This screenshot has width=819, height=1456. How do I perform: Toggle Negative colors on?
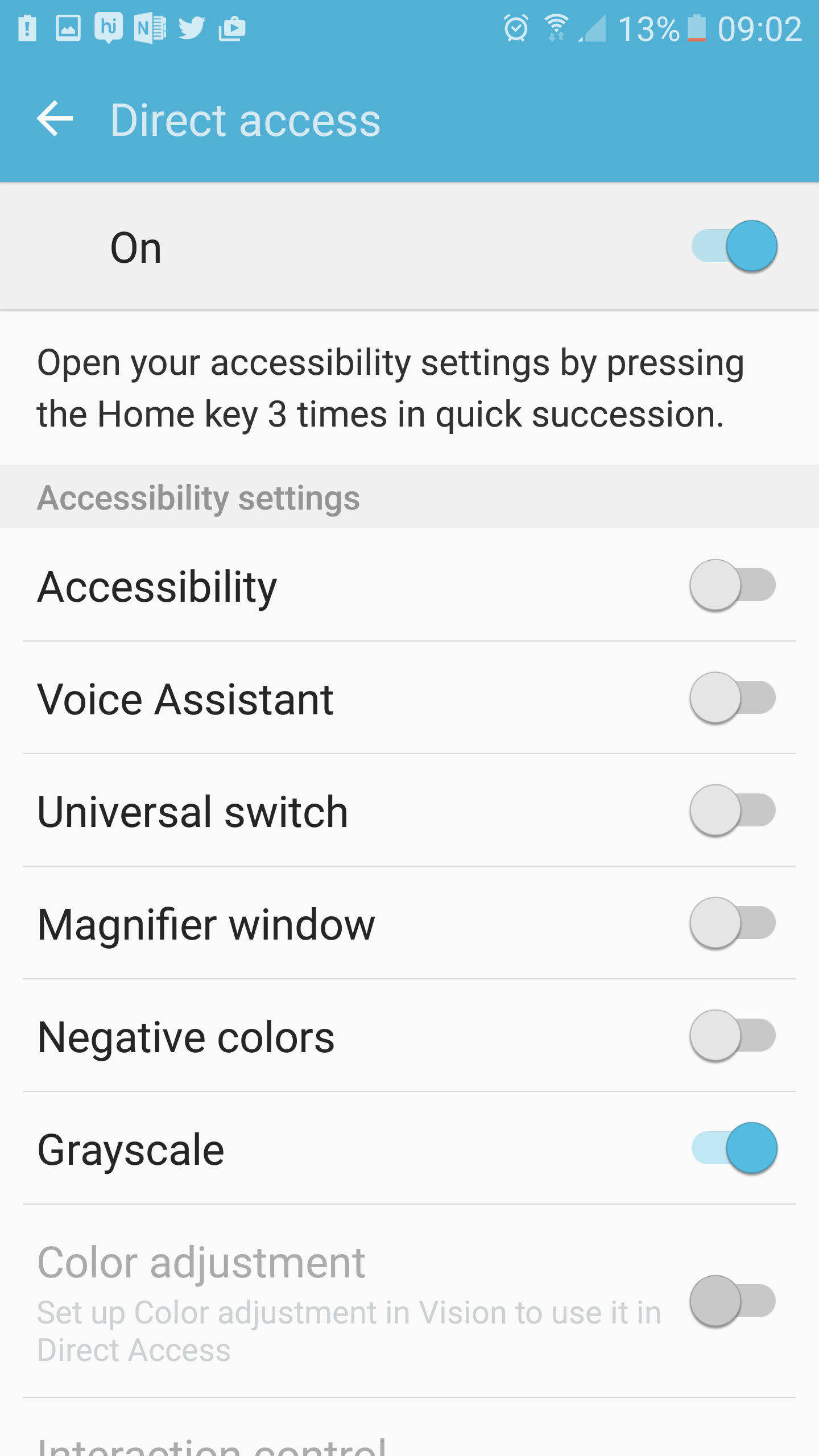pos(733,1036)
